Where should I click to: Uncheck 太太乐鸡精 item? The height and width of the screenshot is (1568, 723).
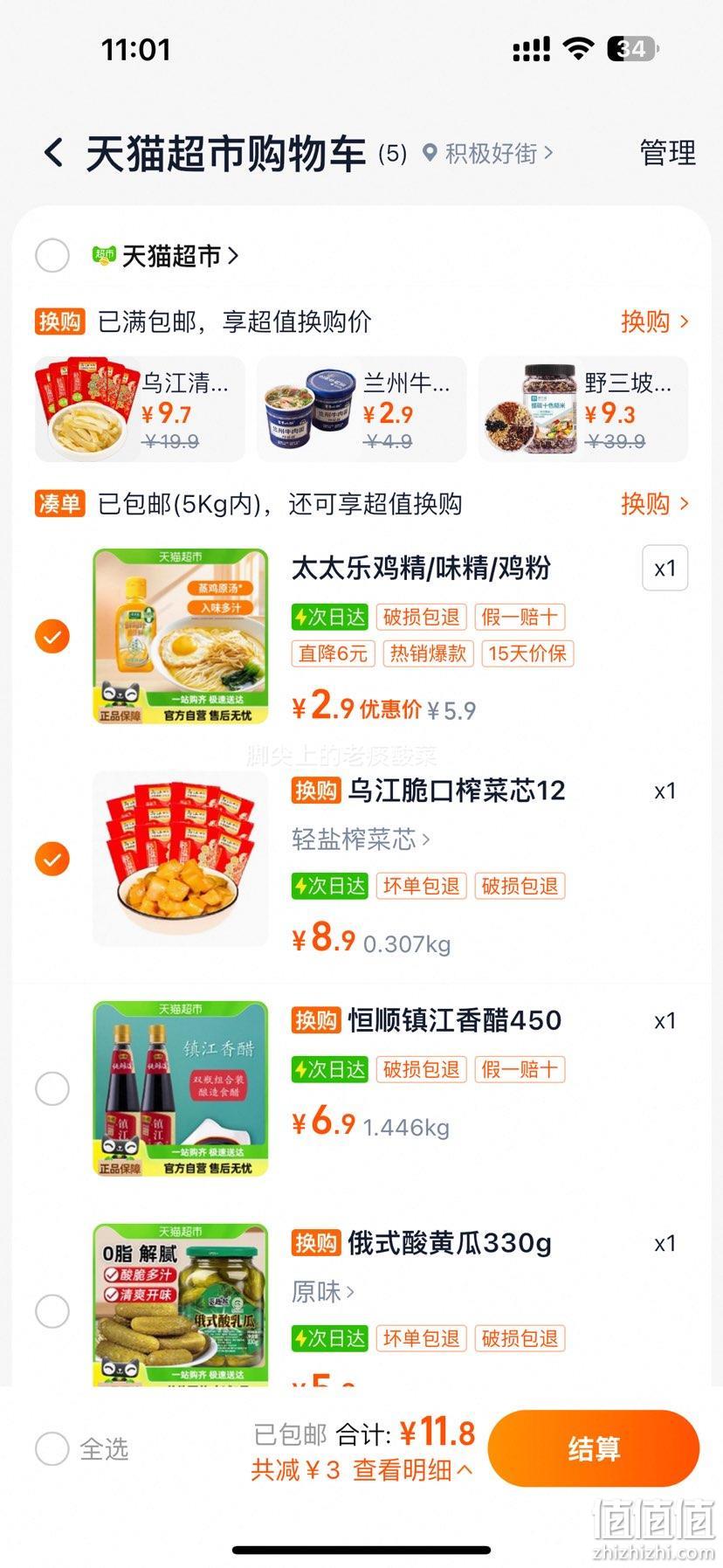pos(52,636)
